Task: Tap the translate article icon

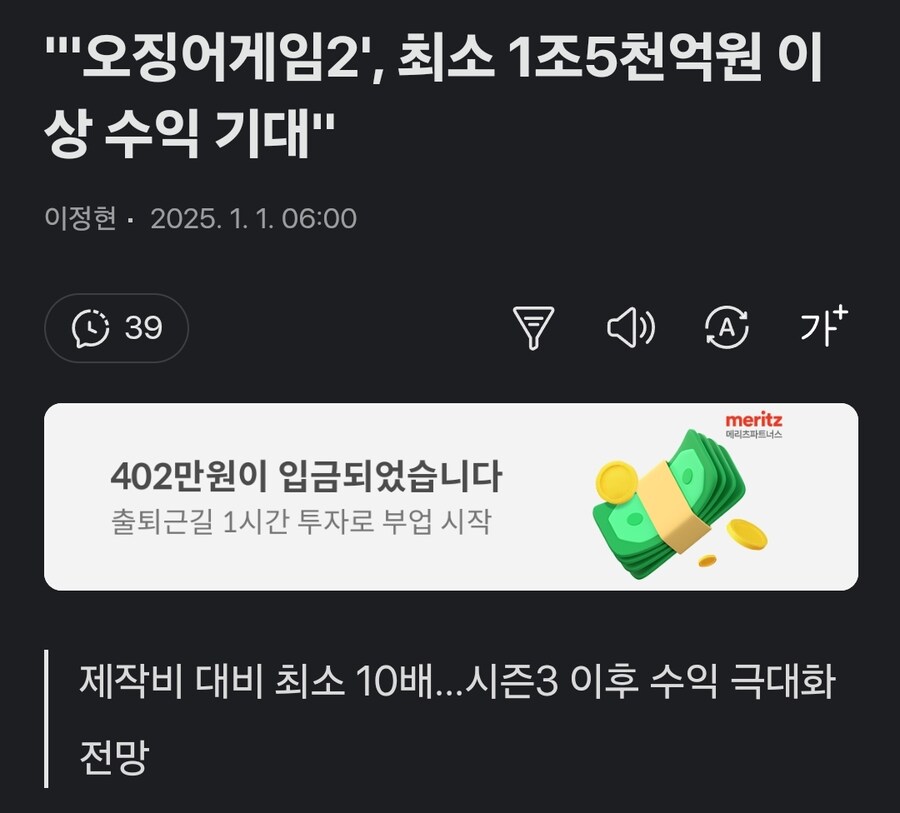Action: (727, 328)
